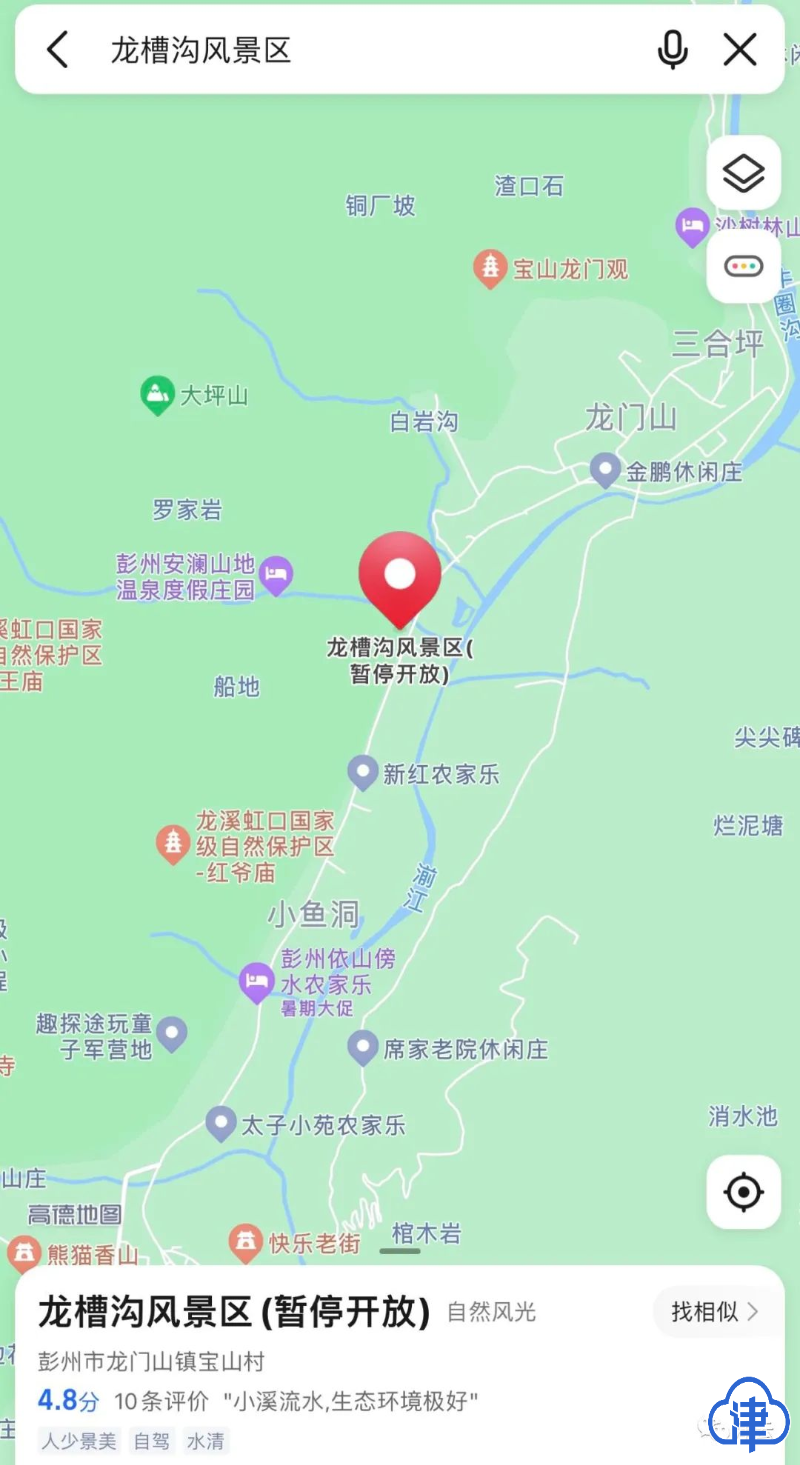Recenter map on my location
The width and height of the screenshot is (800, 1465).
click(x=743, y=1192)
